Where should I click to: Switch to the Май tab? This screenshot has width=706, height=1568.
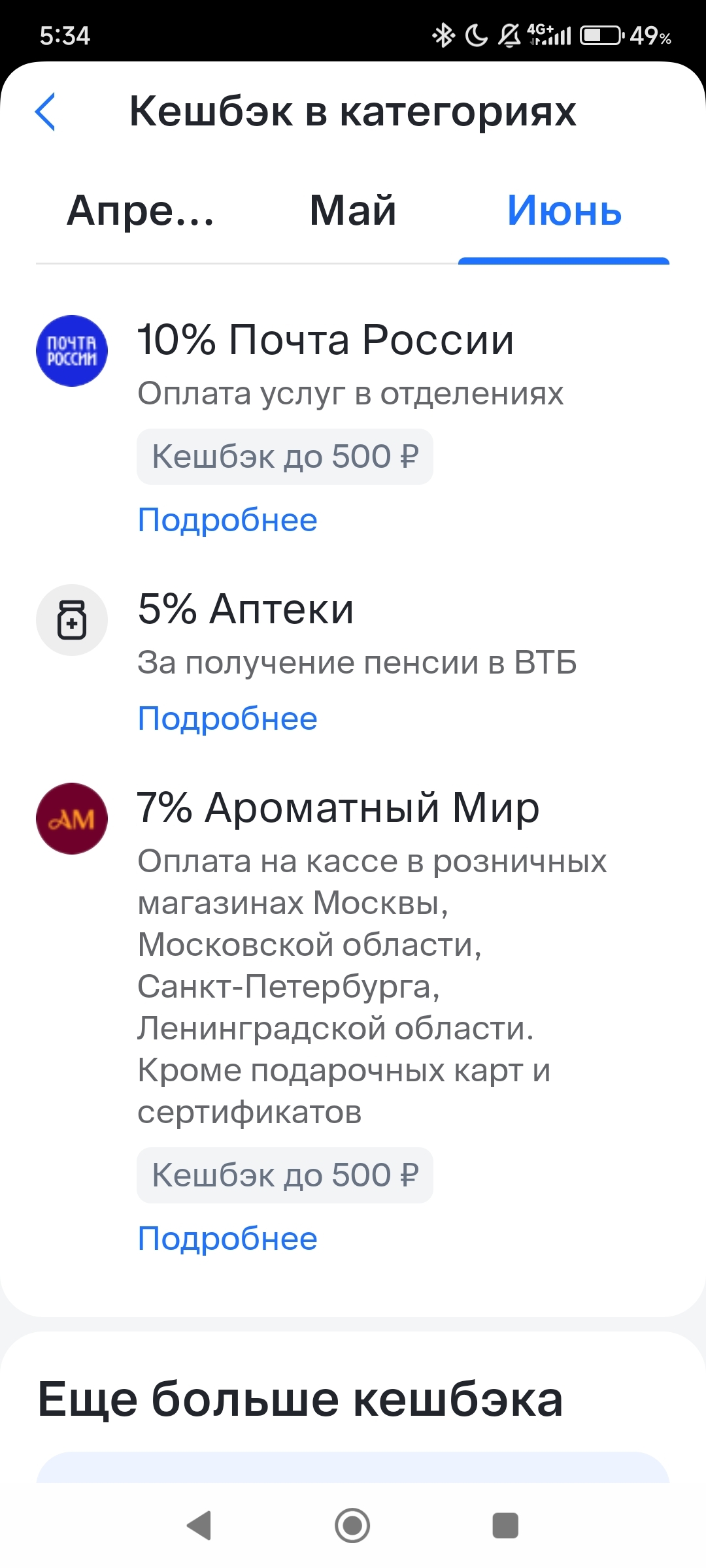[x=353, y=210]
